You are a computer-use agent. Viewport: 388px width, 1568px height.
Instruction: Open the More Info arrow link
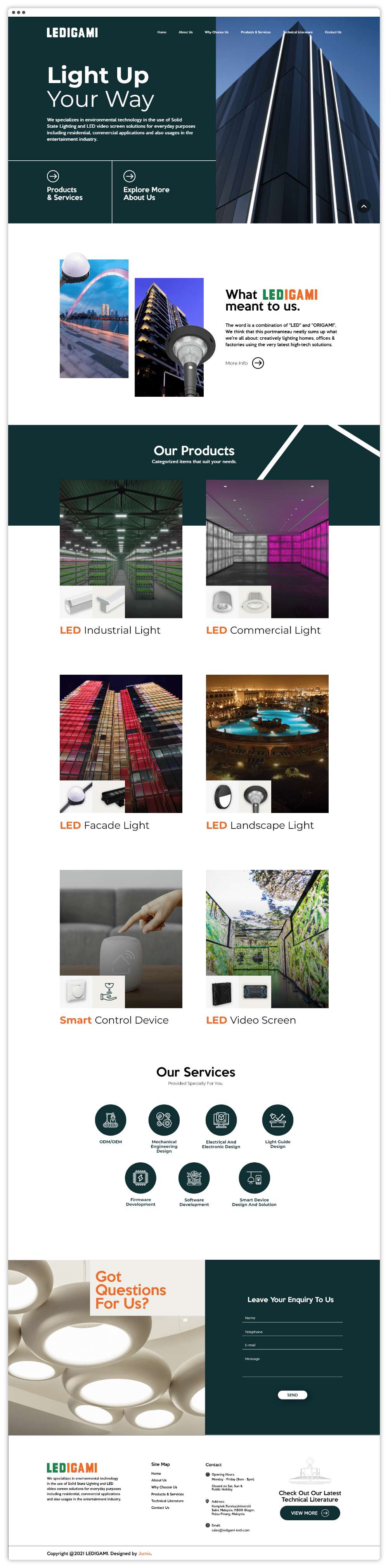click(x=258, y=363)
